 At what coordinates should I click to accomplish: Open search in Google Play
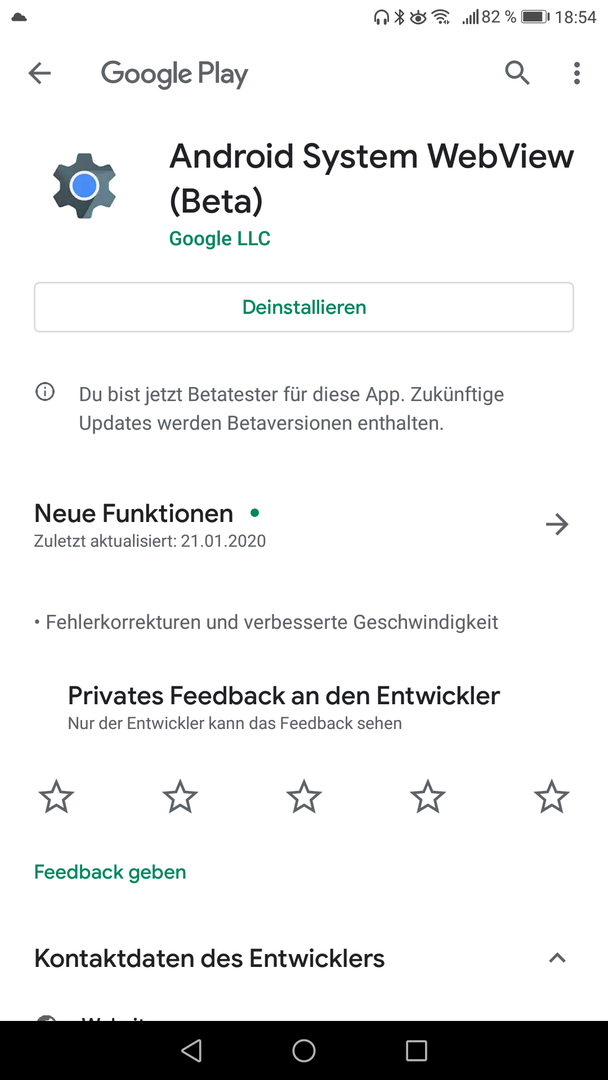pos(517,72)
